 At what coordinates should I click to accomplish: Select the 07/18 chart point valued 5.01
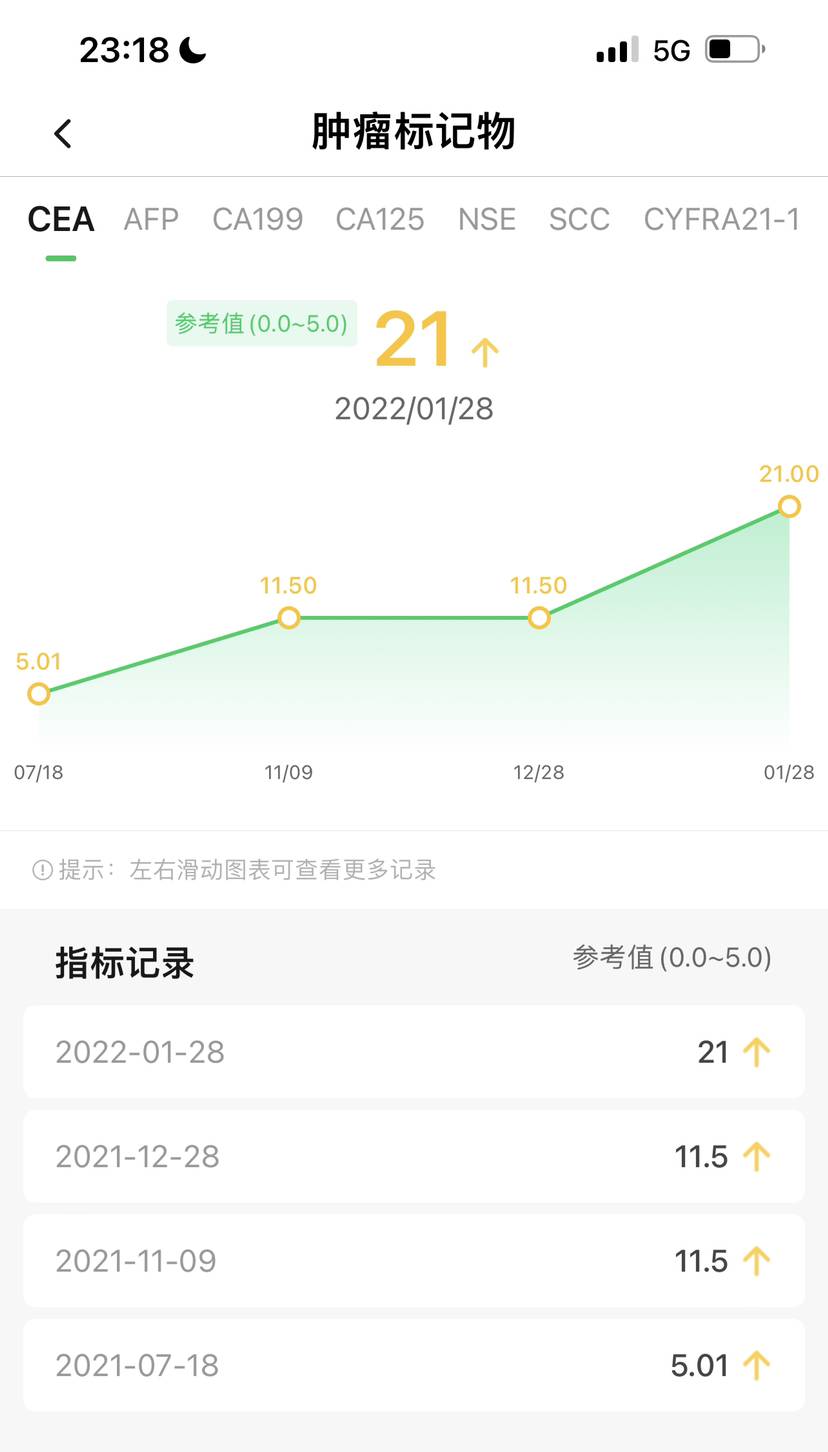click(39, 693)
